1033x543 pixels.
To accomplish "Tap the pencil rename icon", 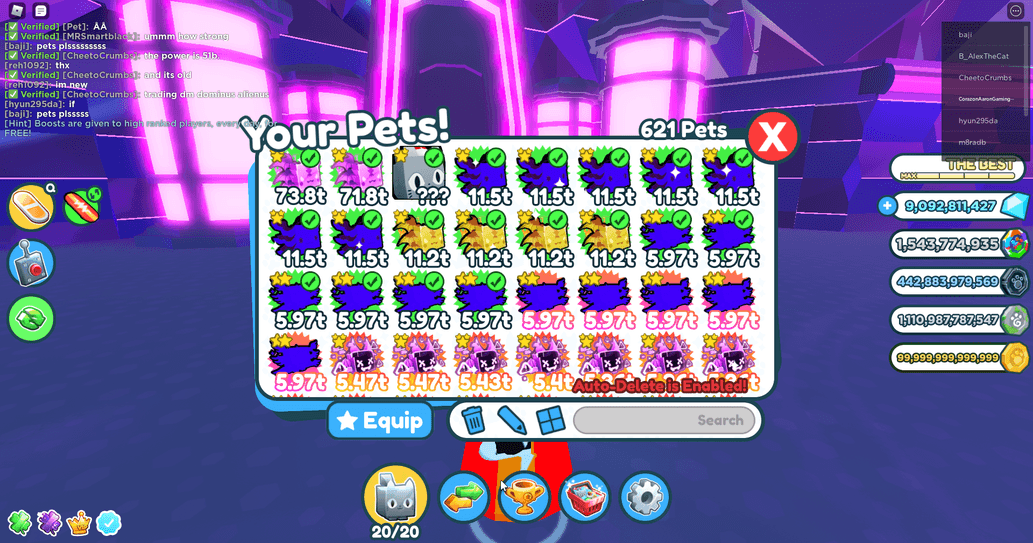I will (511, 420).
